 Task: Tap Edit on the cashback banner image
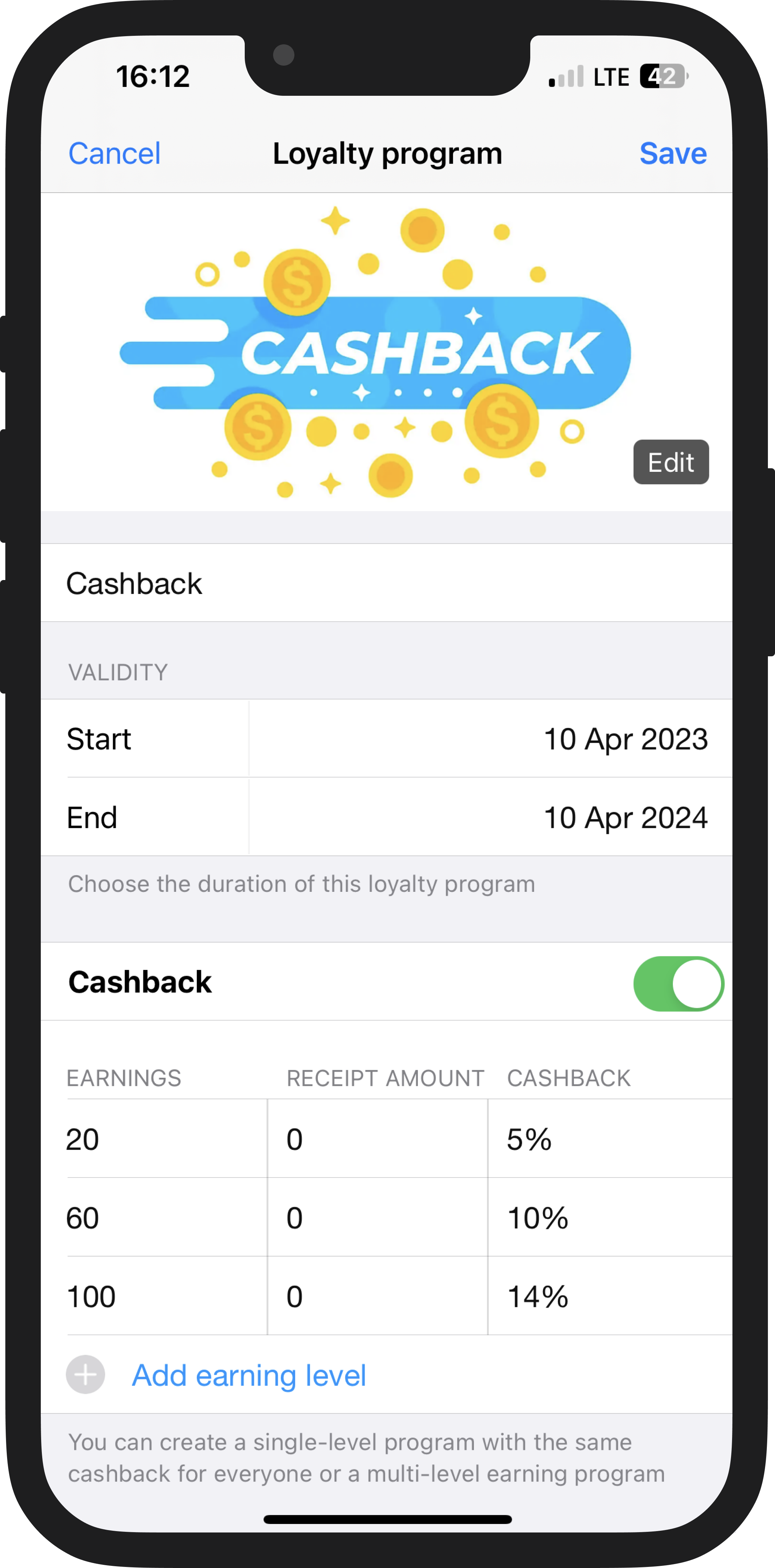[671, 462]
